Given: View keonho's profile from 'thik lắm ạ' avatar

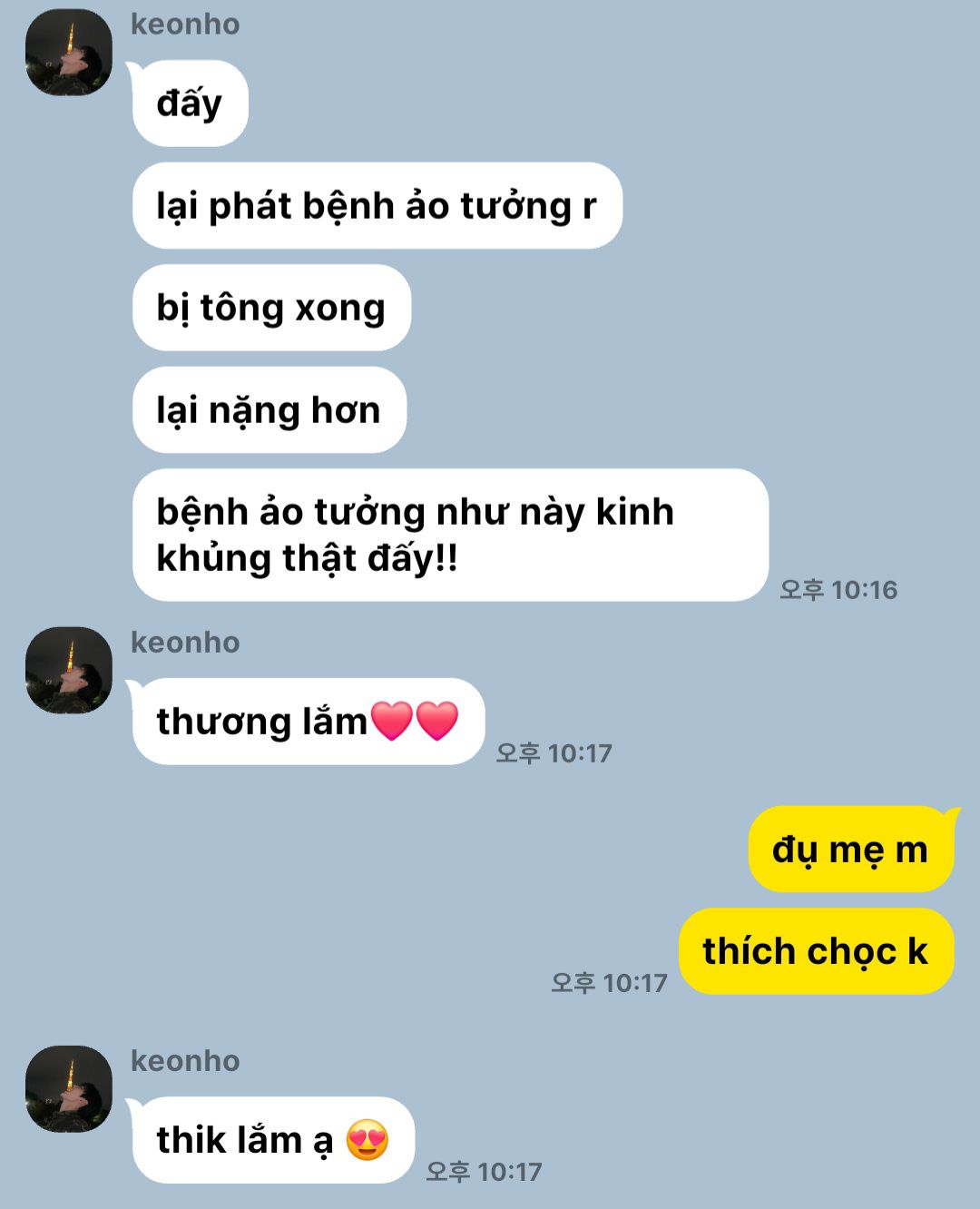Looking at the screenshot, I should [69, 1088].
